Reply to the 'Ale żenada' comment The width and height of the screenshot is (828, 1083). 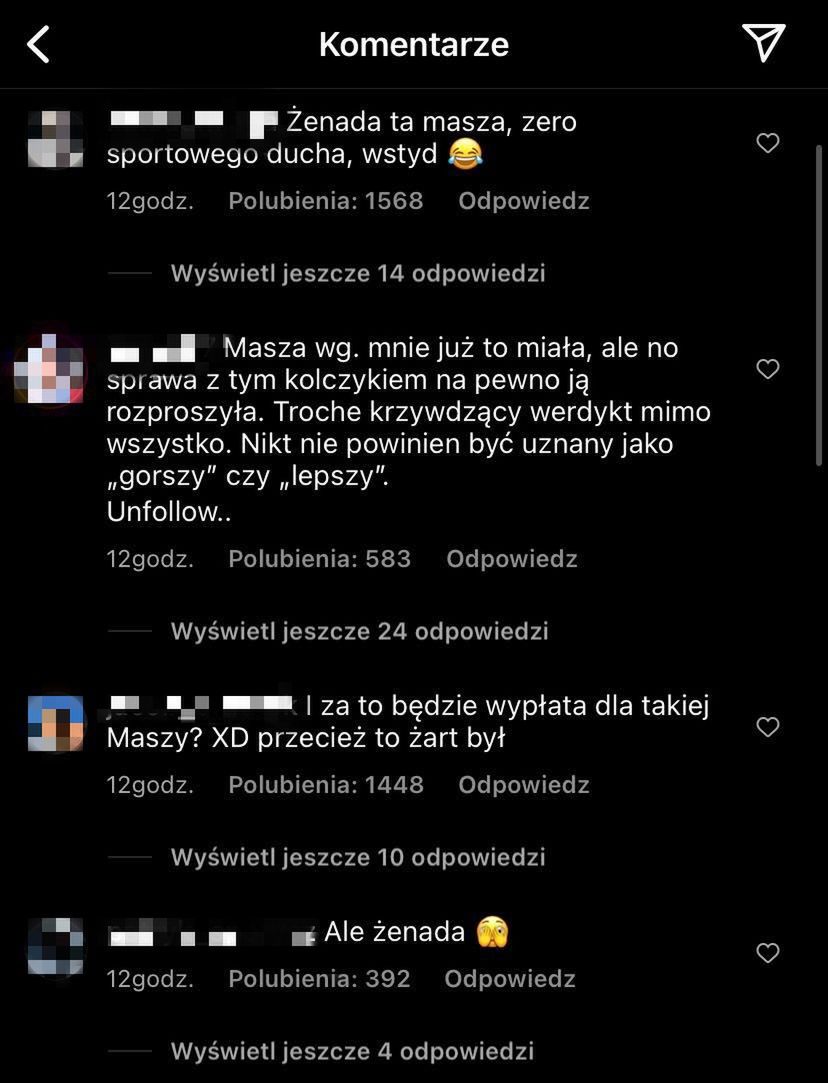coord(509,979)
